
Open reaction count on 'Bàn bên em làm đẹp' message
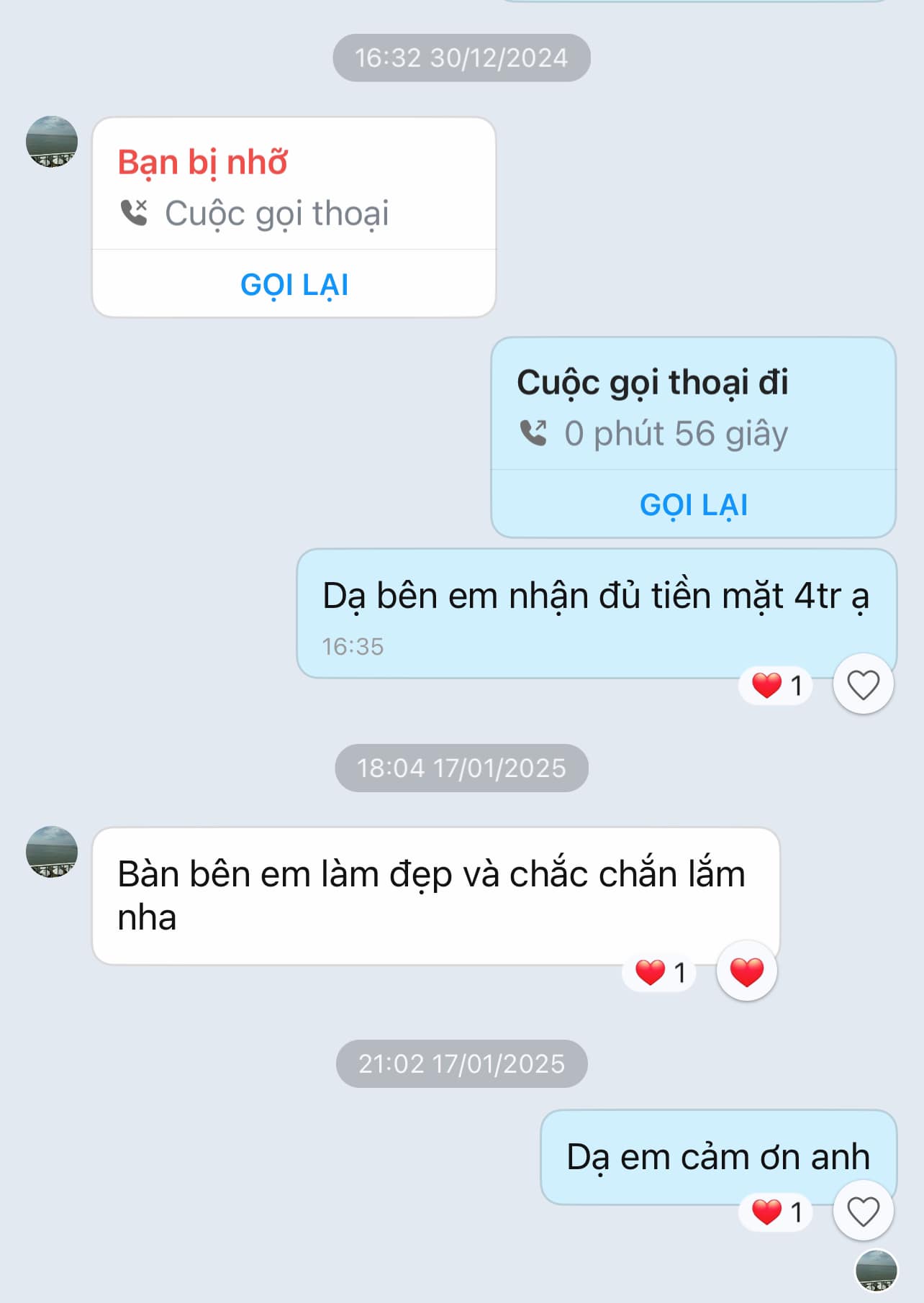659,972
